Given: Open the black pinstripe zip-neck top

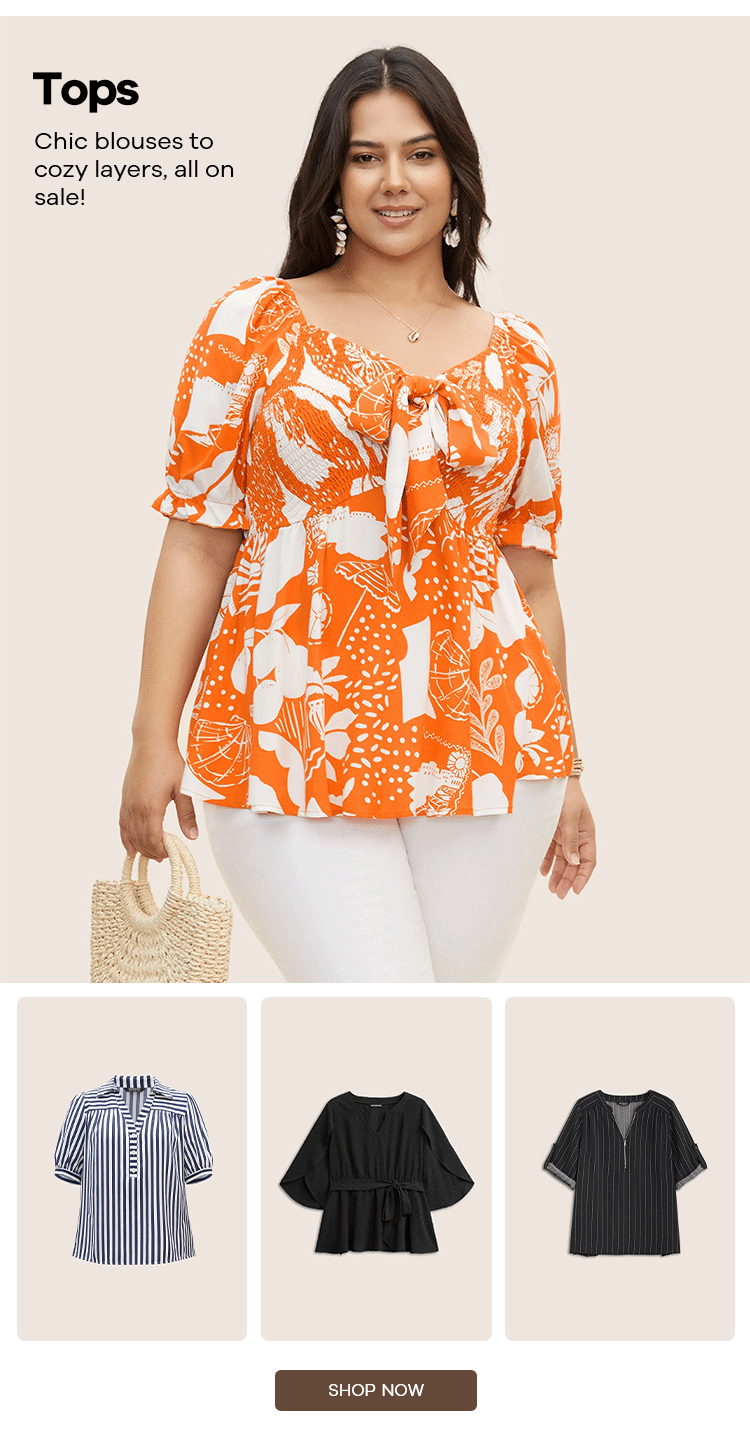Looking at the screenshot, I should (620, 1168).
